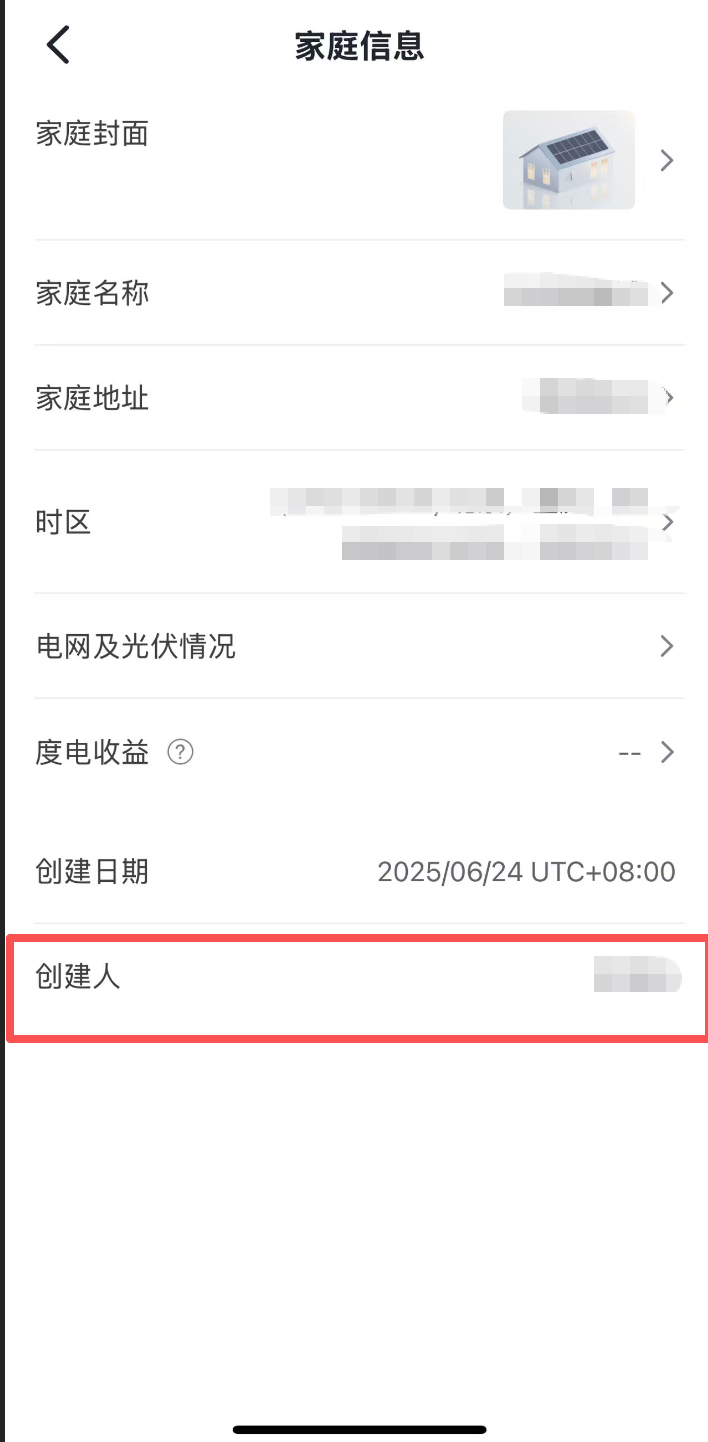Open 电网及光伏情况 details
The image size is (708, 1442).
click(360, 646)
